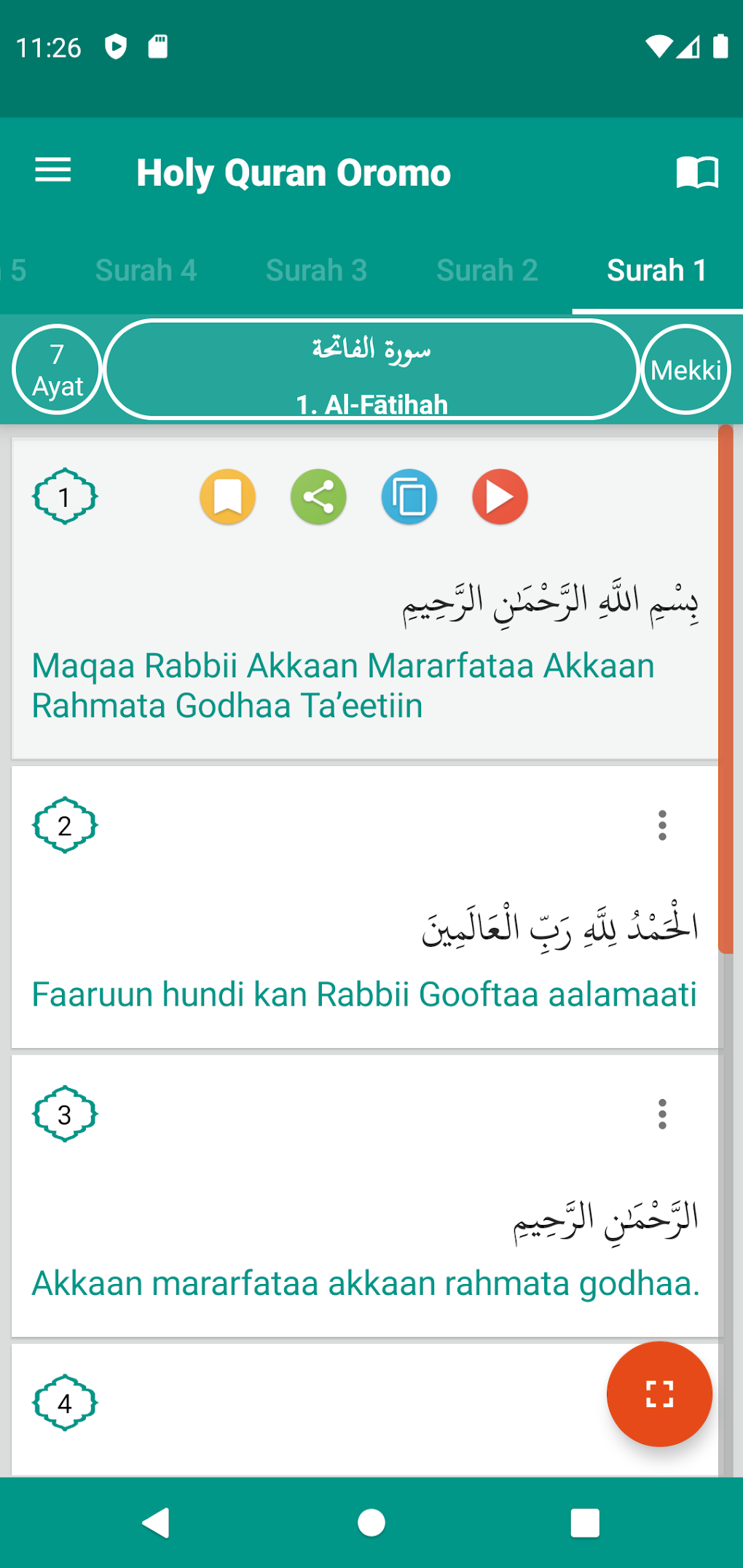Image resolution: width=743 pixels, height=1568 pixels.
Task: Open the ayat 2 card
Action: point(365,907)
